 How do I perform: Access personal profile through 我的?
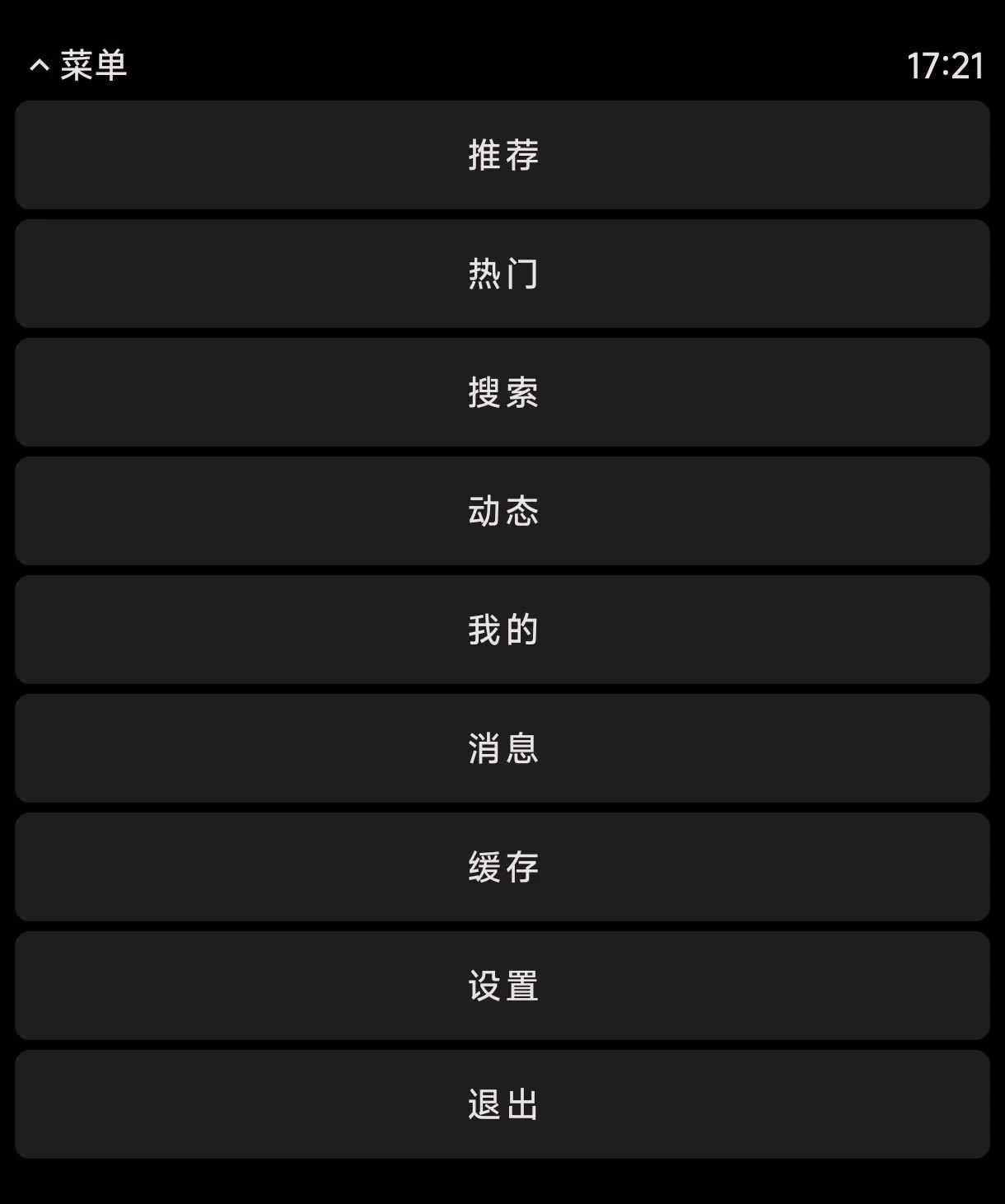point(502,630)
